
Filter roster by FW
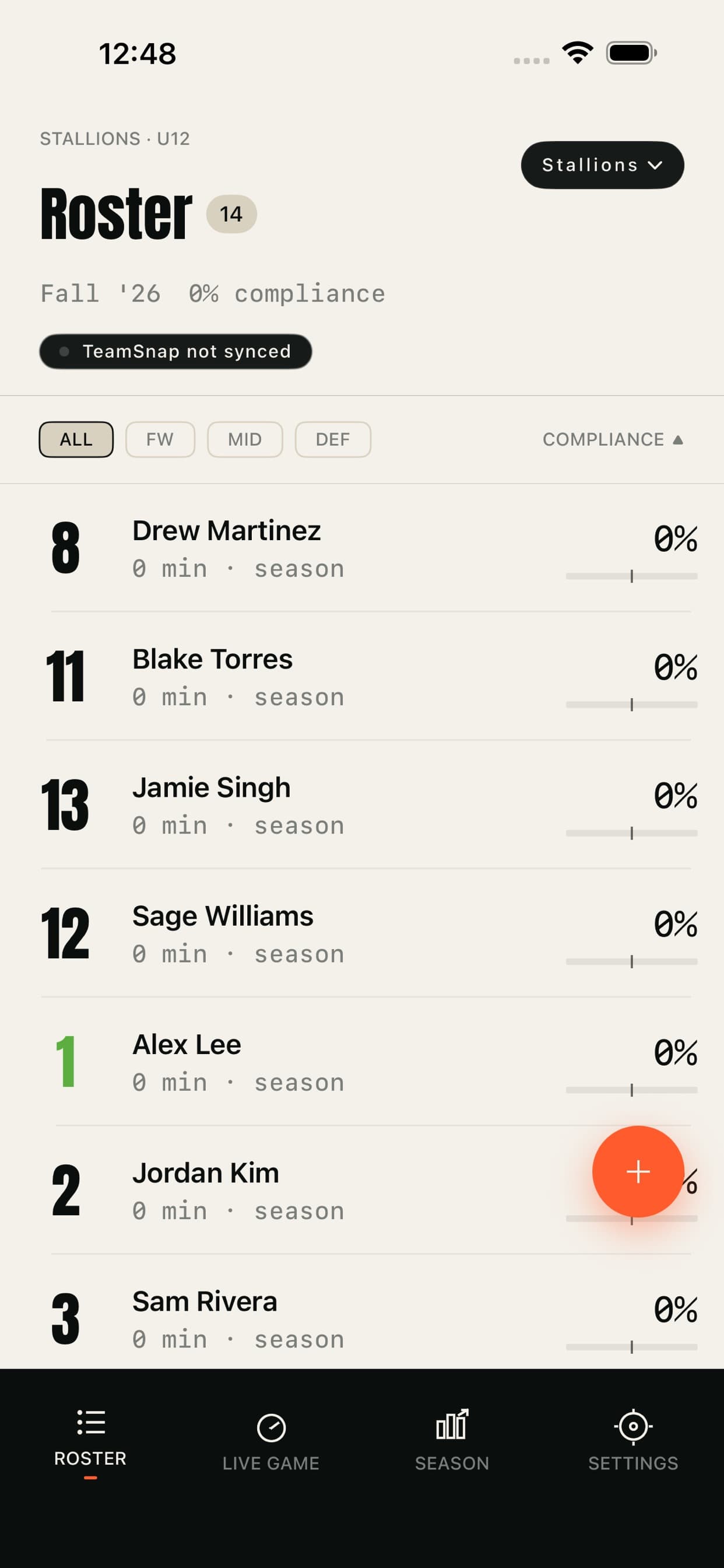click(160, 439)
